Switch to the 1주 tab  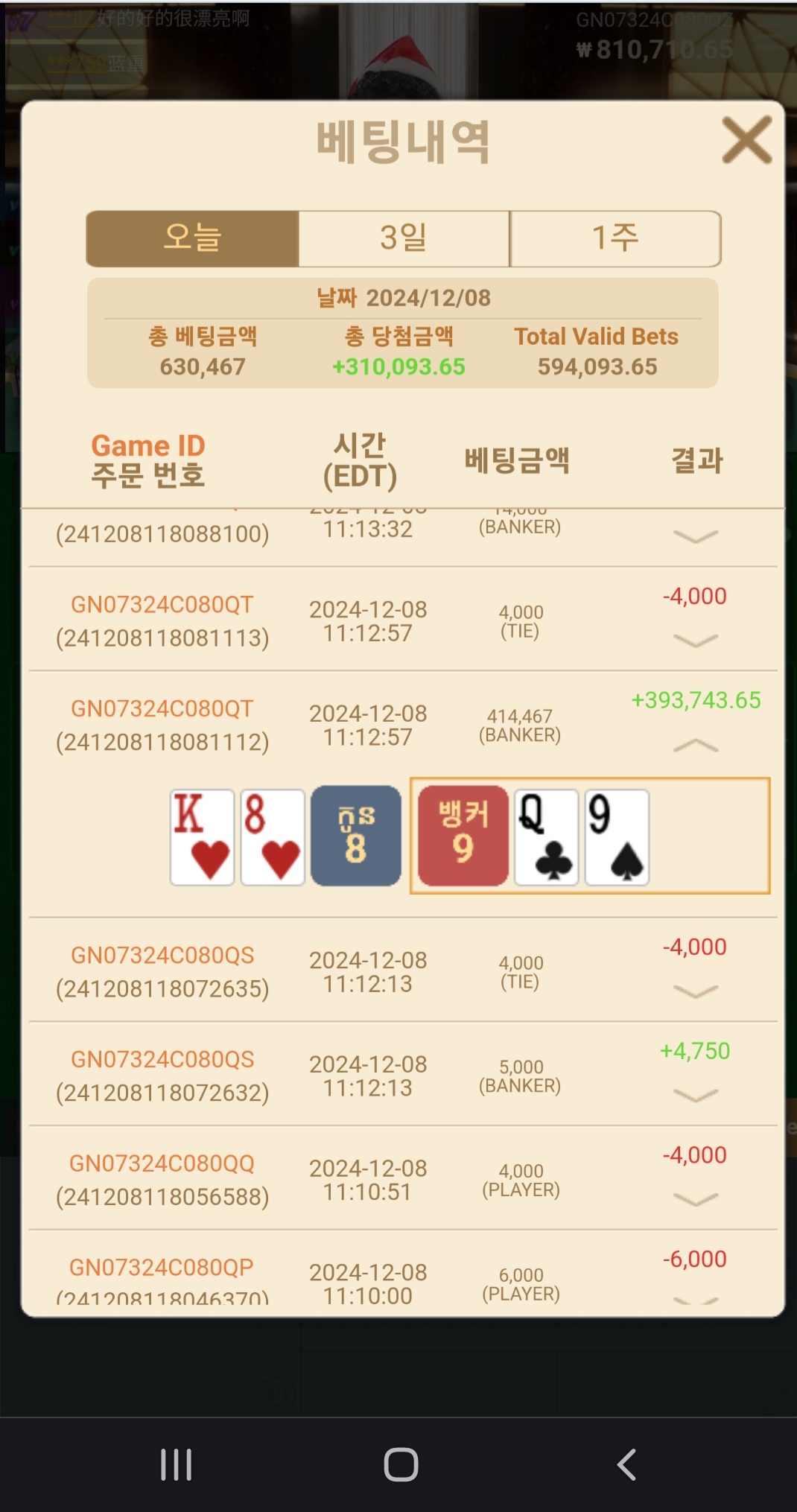(615, 238)
